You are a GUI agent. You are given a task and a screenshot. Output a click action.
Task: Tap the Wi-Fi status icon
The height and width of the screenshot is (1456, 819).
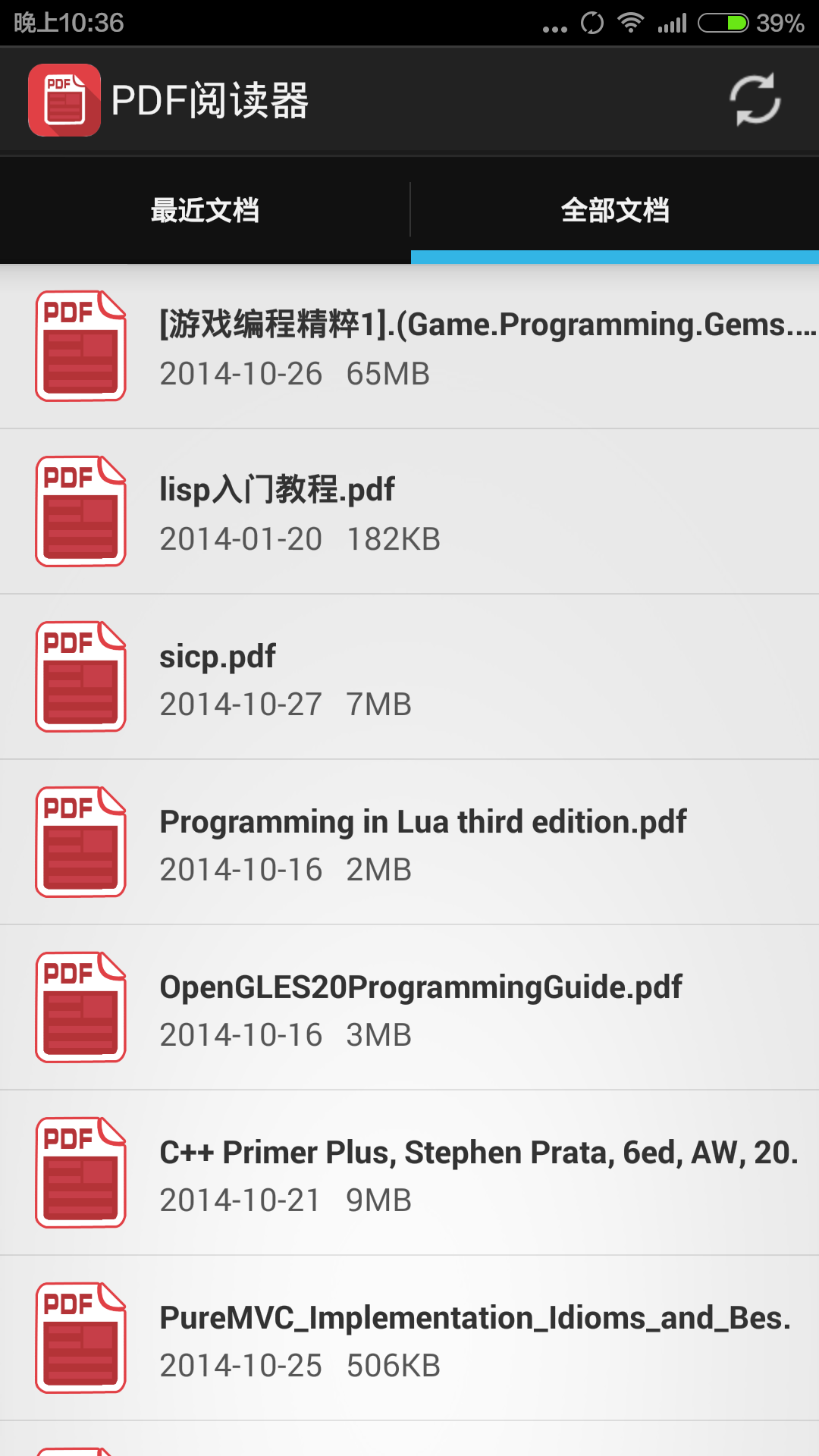[x=632, y=22]
